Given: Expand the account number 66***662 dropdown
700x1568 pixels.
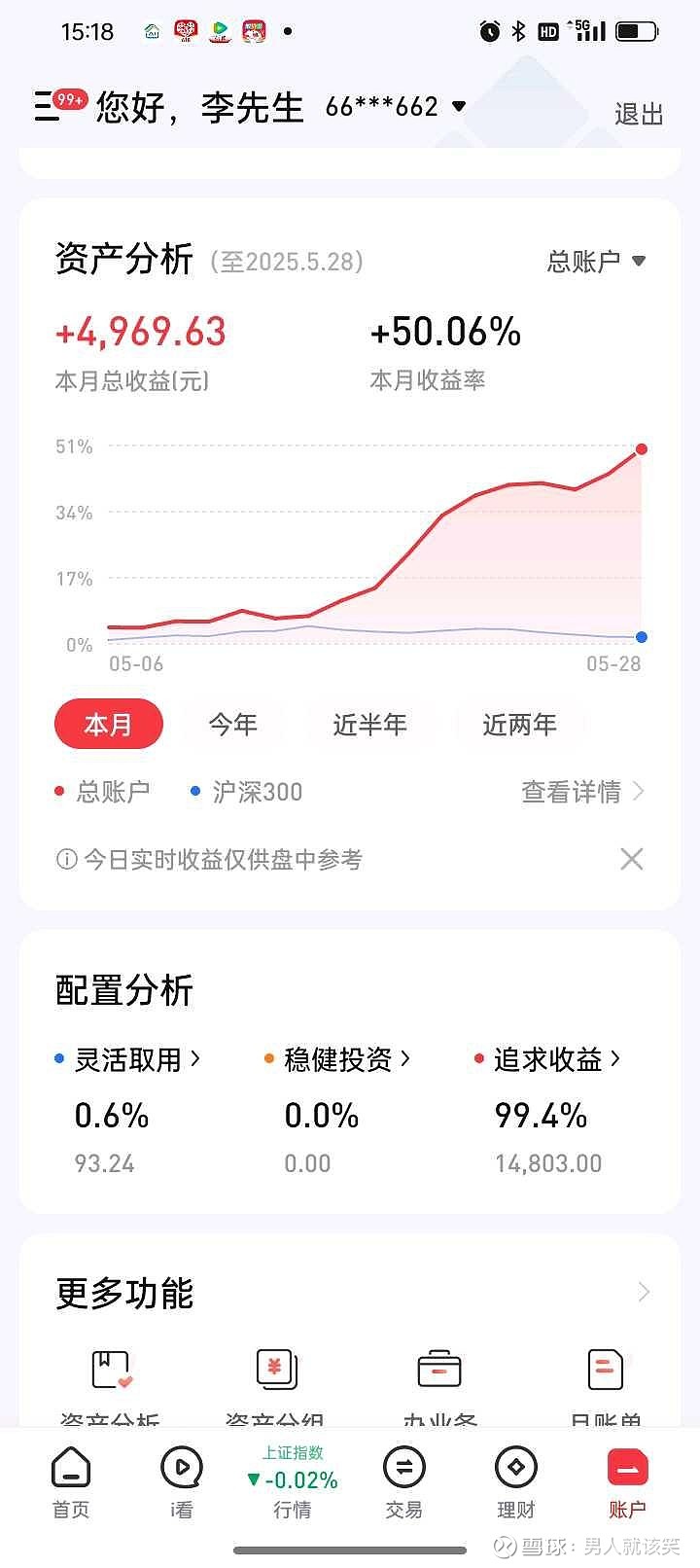Looking at the screenshot, I should point(457,107).
